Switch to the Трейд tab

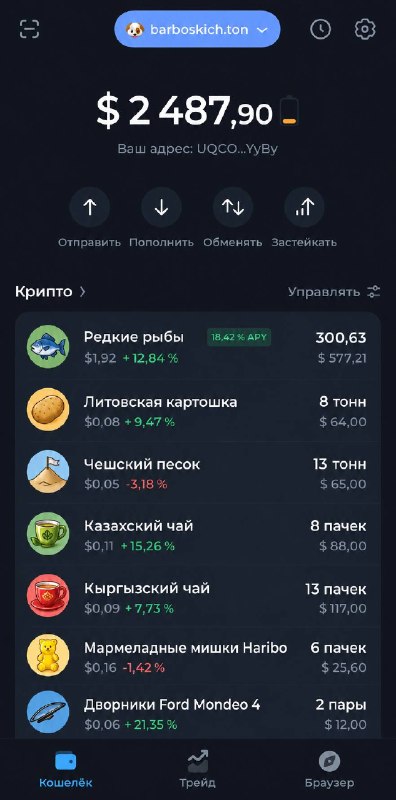tap(197, 768)
